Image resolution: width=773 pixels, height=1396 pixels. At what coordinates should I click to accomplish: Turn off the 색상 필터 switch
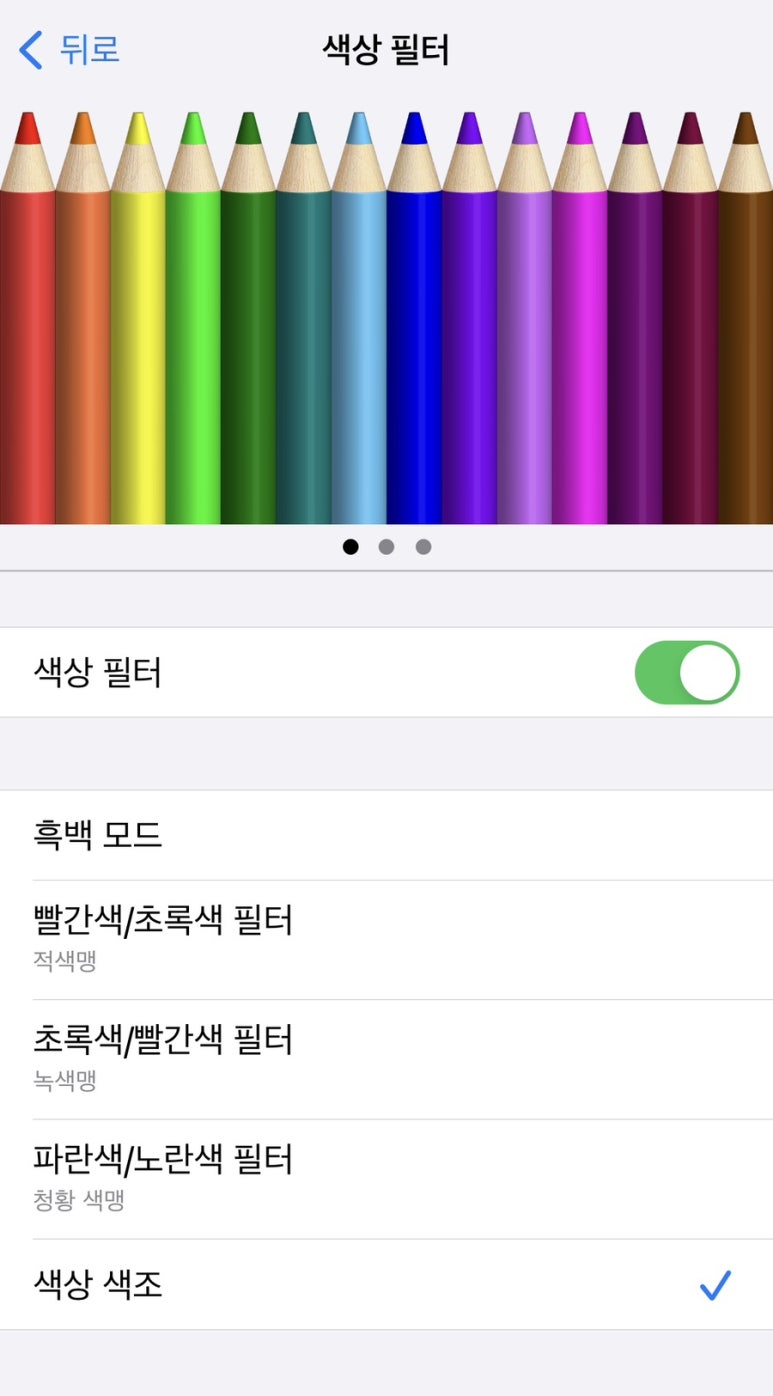pos(686,673)
